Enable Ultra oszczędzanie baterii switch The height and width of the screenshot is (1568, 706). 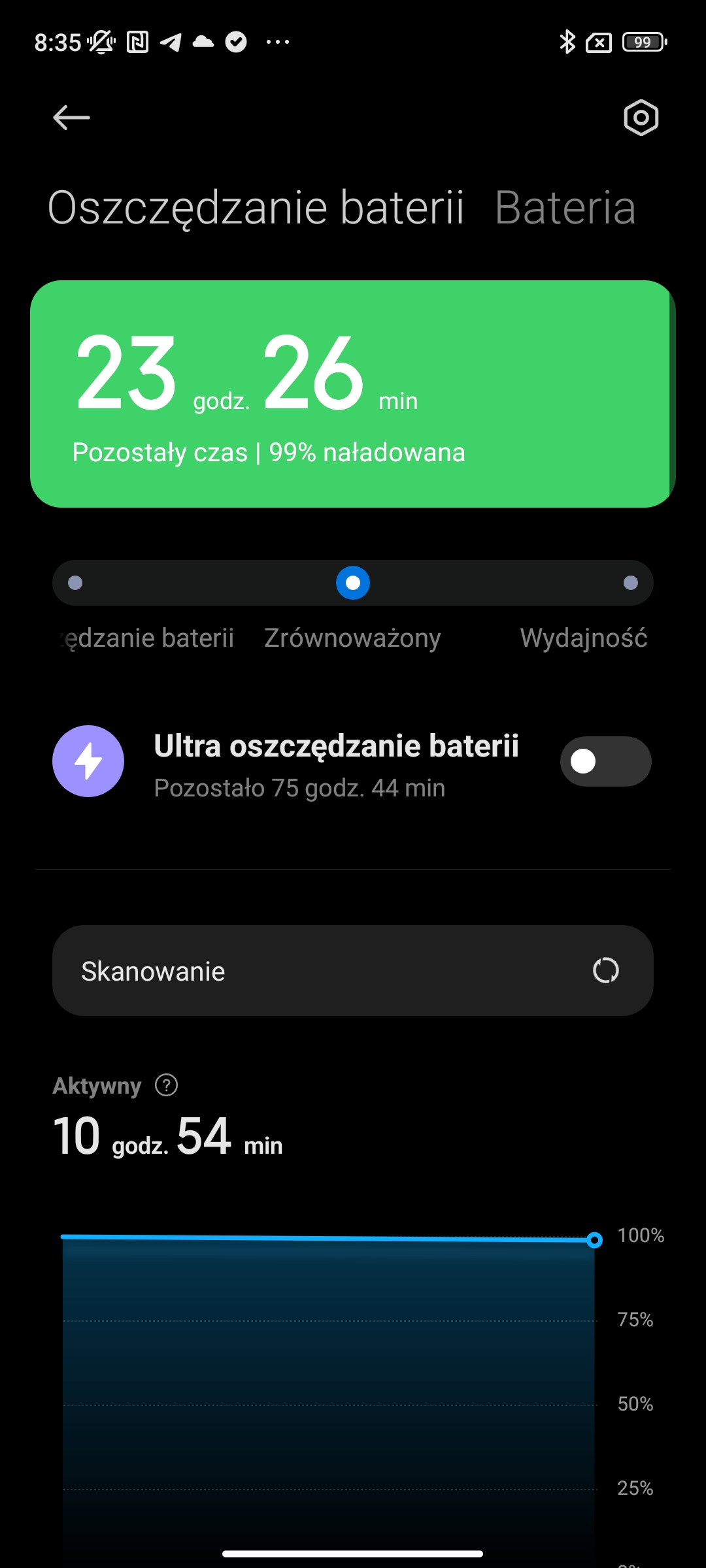[x=605, y=761]
